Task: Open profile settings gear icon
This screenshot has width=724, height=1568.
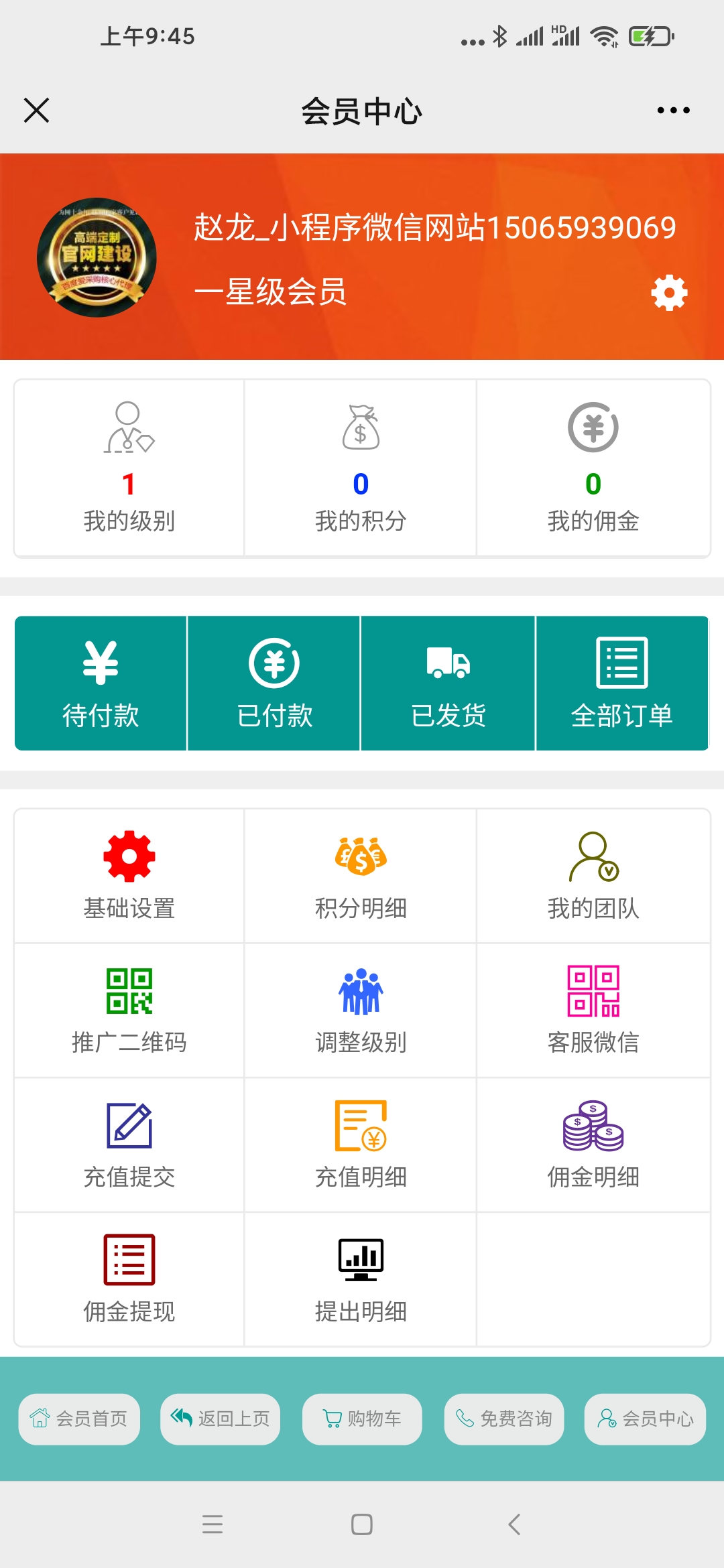Action: click(x=669, y=293)
